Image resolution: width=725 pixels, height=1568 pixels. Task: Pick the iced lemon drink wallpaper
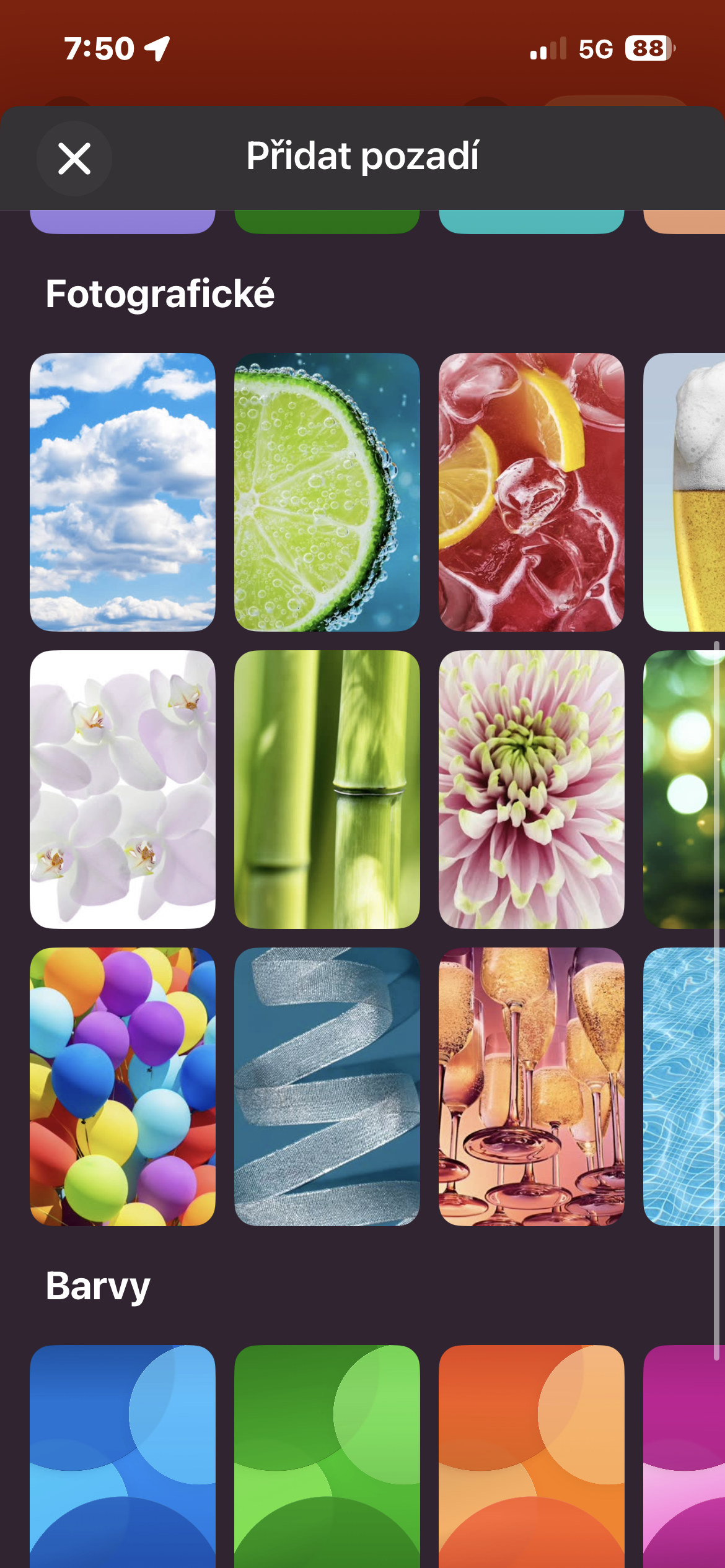point(531,492)
